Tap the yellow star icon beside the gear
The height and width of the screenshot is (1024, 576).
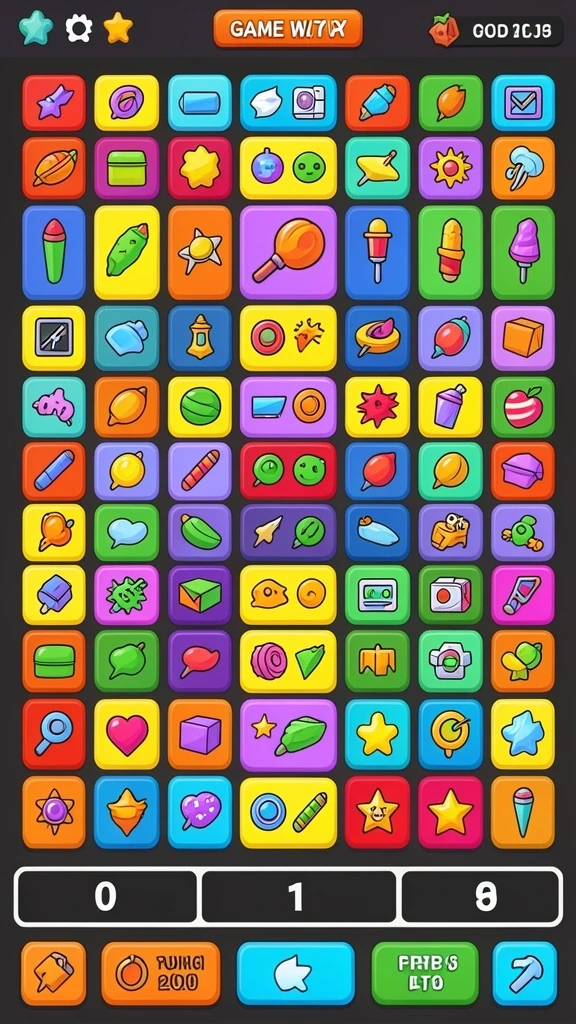118,28
